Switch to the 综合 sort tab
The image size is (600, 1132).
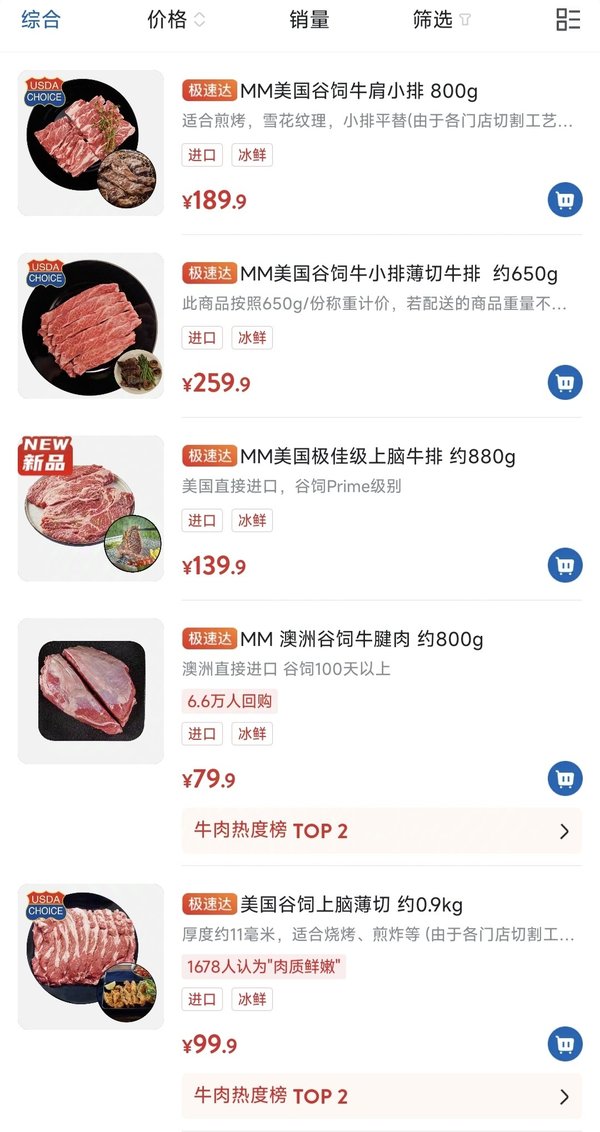(x=41, y=19)
